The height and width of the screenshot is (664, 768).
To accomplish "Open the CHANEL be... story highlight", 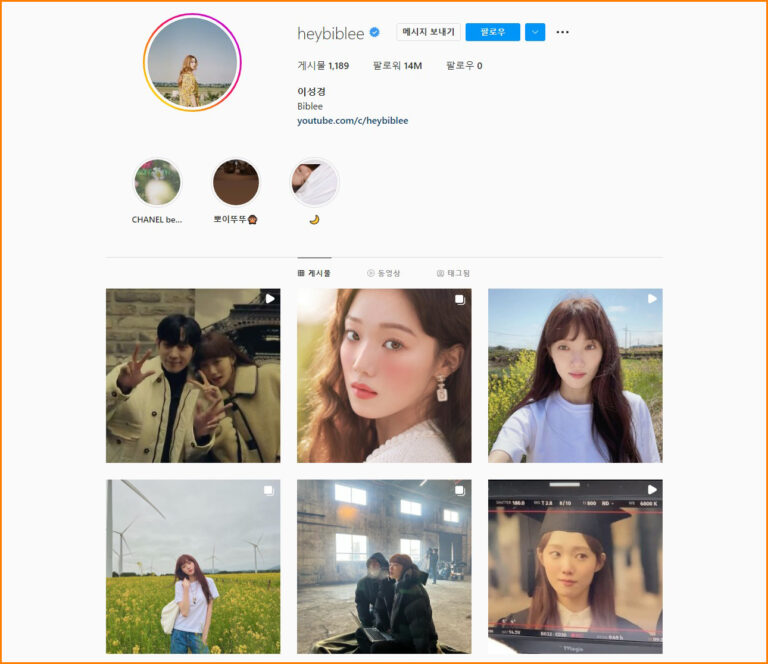I will (x=157, y=183).
